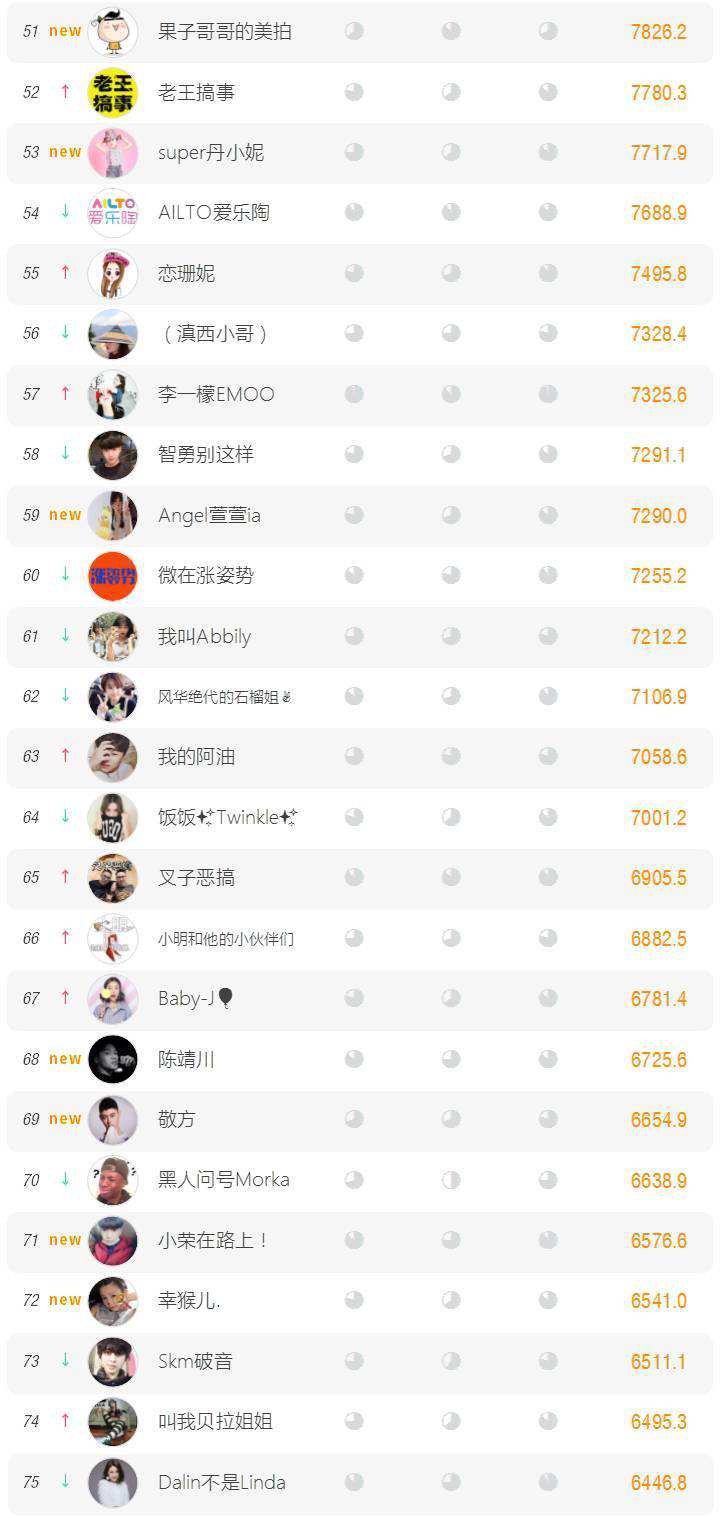Select Dalin不是Linda at rank 75
The height and width of the screenshot is (1516, 720).
[360, 1483]
